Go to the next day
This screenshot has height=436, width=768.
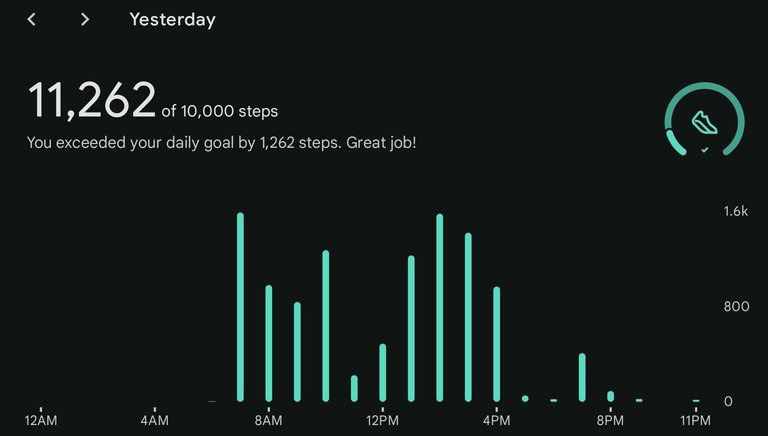[85, 19]
